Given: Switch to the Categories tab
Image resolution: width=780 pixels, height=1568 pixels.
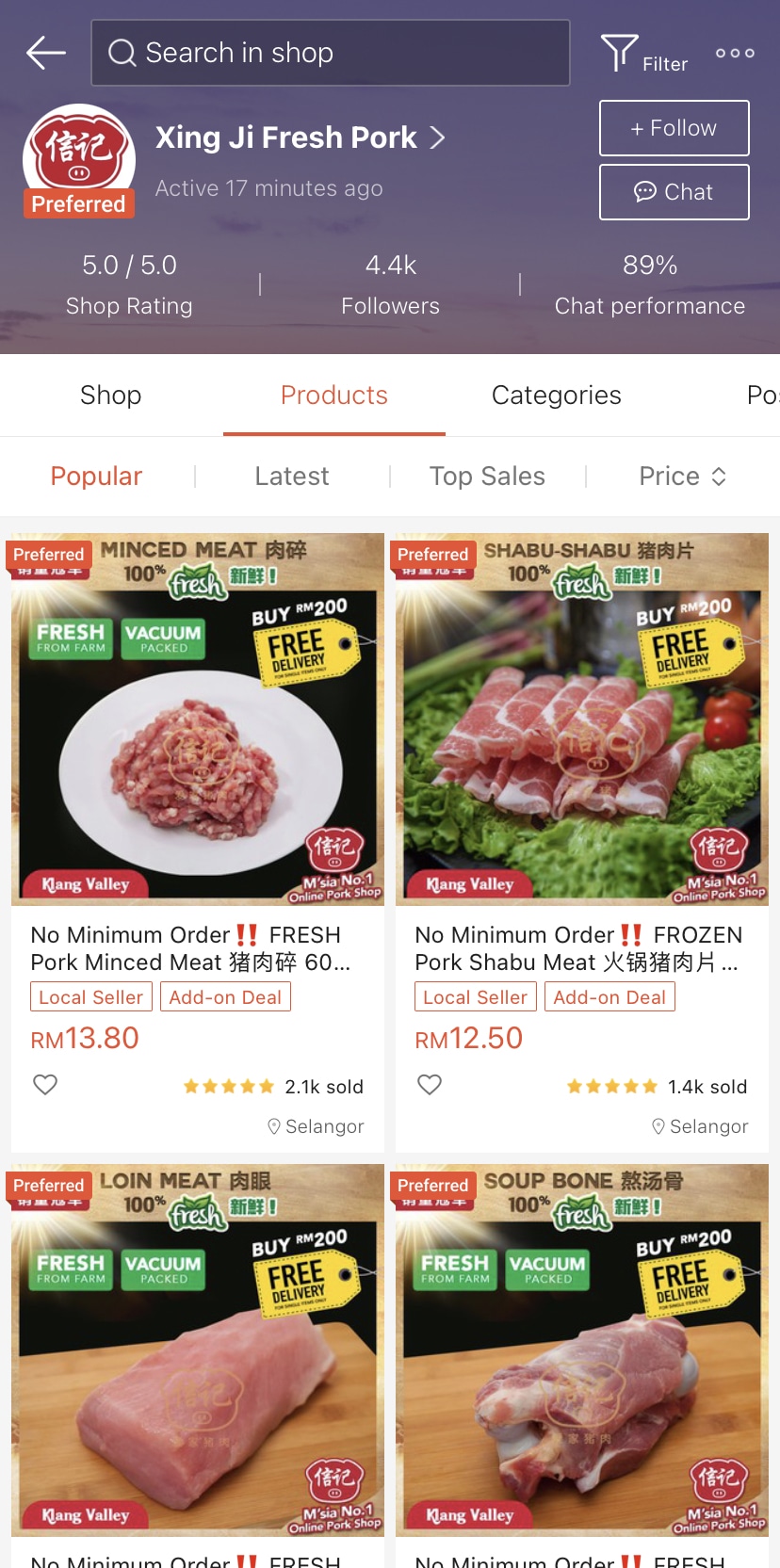Looking at the screenshot, I should pyautogui.click(x=556, y=396).
